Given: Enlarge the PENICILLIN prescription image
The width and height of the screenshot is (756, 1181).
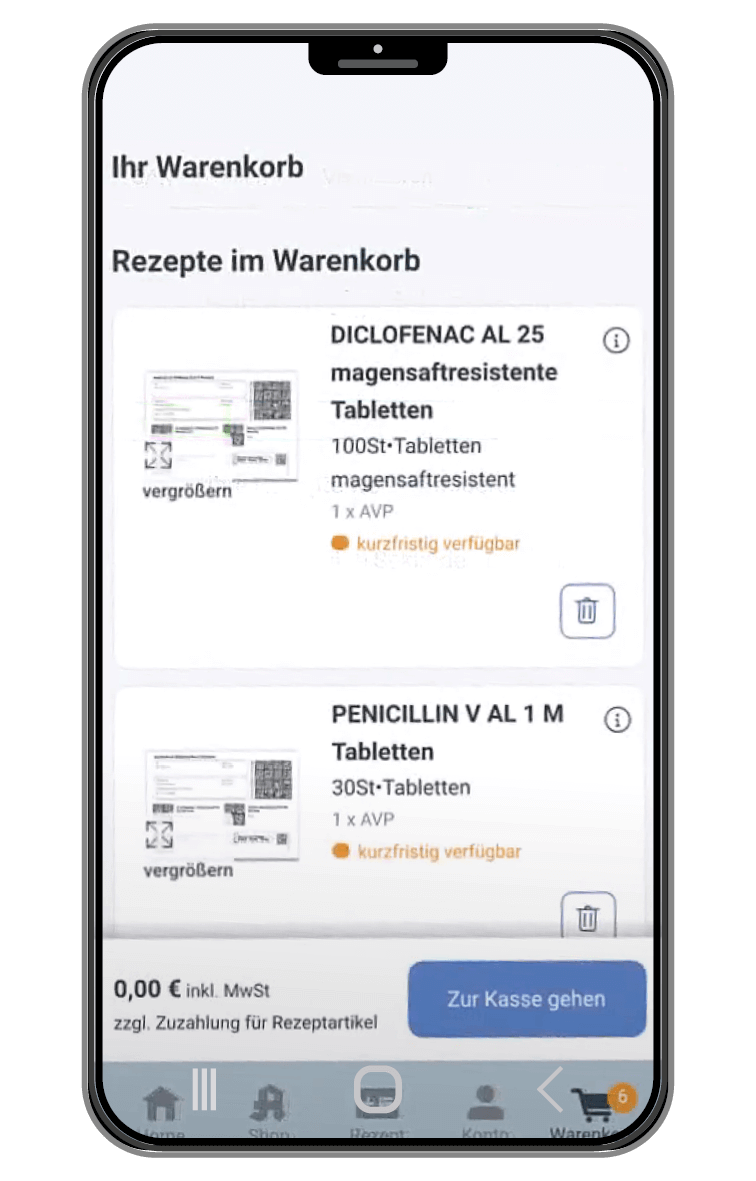Looking at the screenshot, I should click(158, 835).
